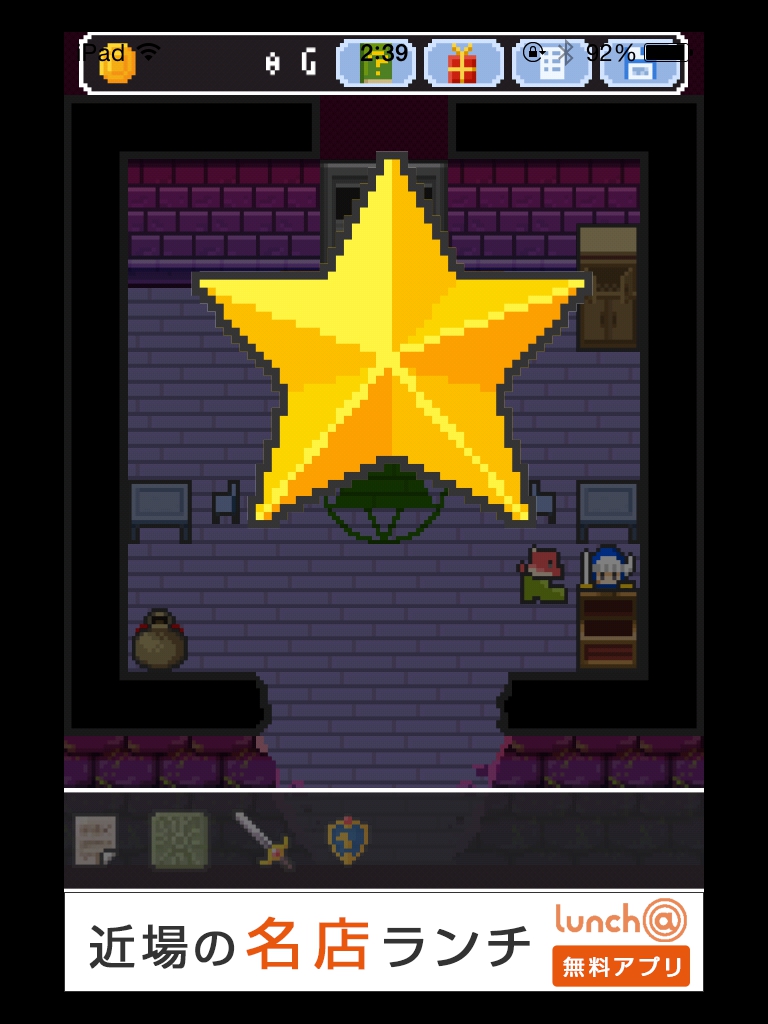
Task: Select the blue shield in inventory
Action: tap(348, 838)
